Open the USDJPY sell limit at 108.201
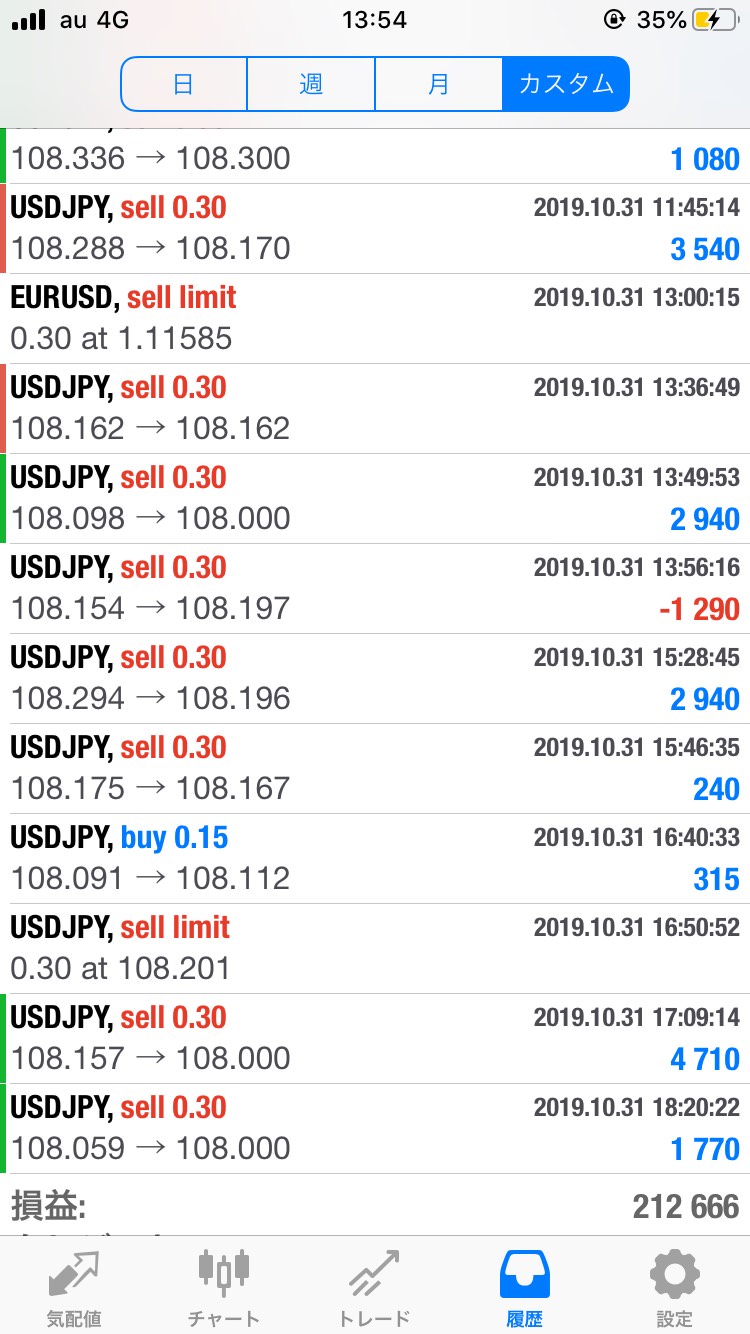This screenshot has height=1334, width=750. click(x=375, y=949)
